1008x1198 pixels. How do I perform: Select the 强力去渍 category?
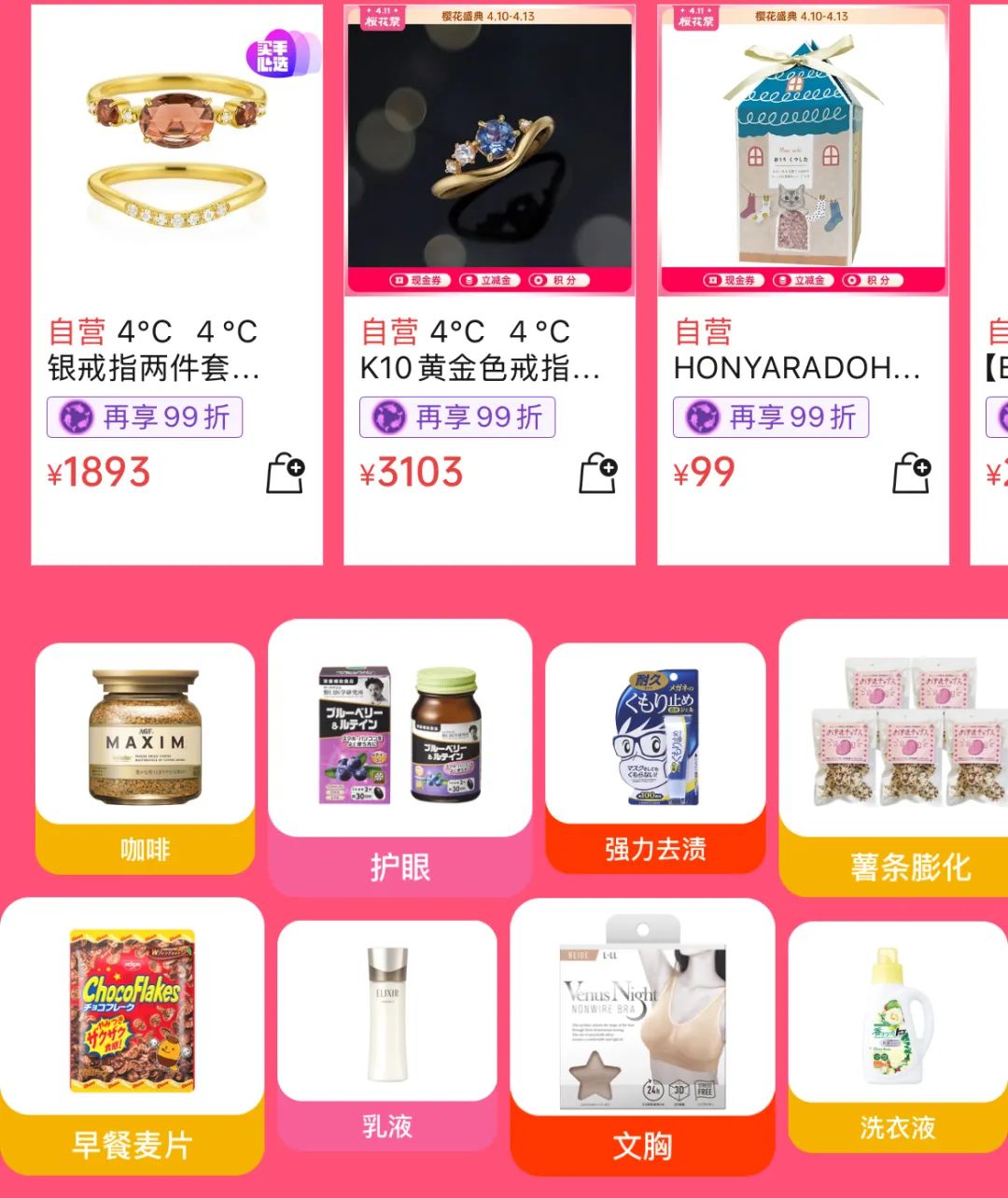[655, 756]
